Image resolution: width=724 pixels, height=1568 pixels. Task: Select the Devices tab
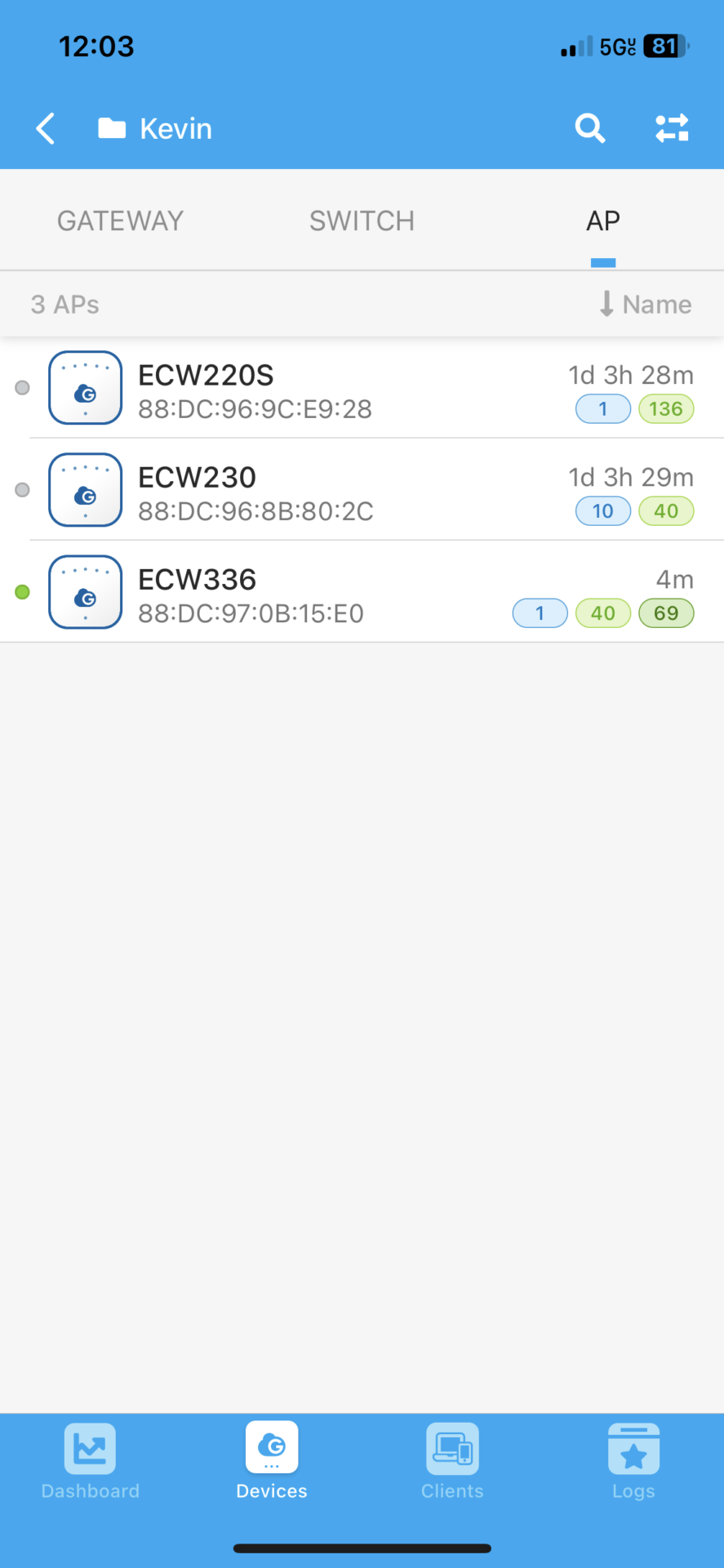[272, 1462]
